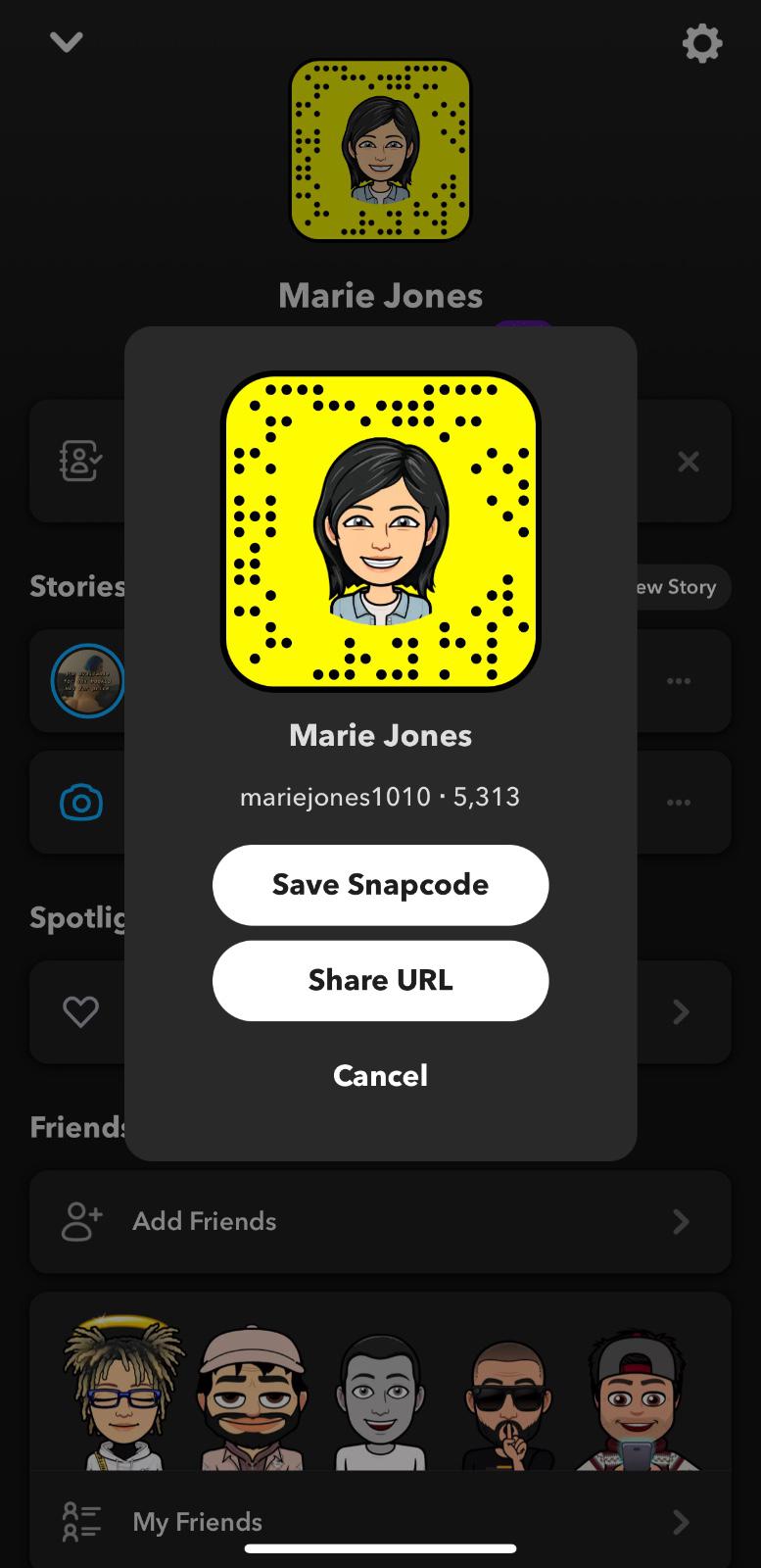Save the Snapcode image
The image size is (761, 1568).
pos(380,885)
